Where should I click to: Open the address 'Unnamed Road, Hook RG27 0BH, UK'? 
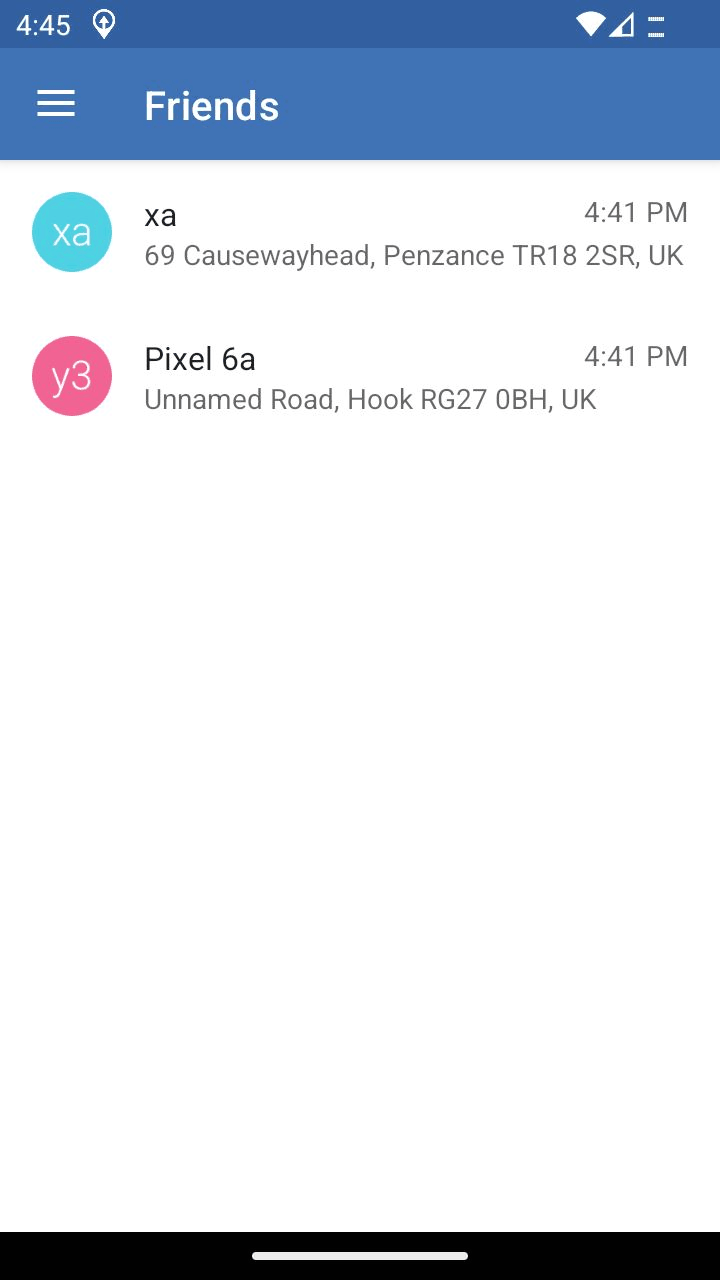370,398
